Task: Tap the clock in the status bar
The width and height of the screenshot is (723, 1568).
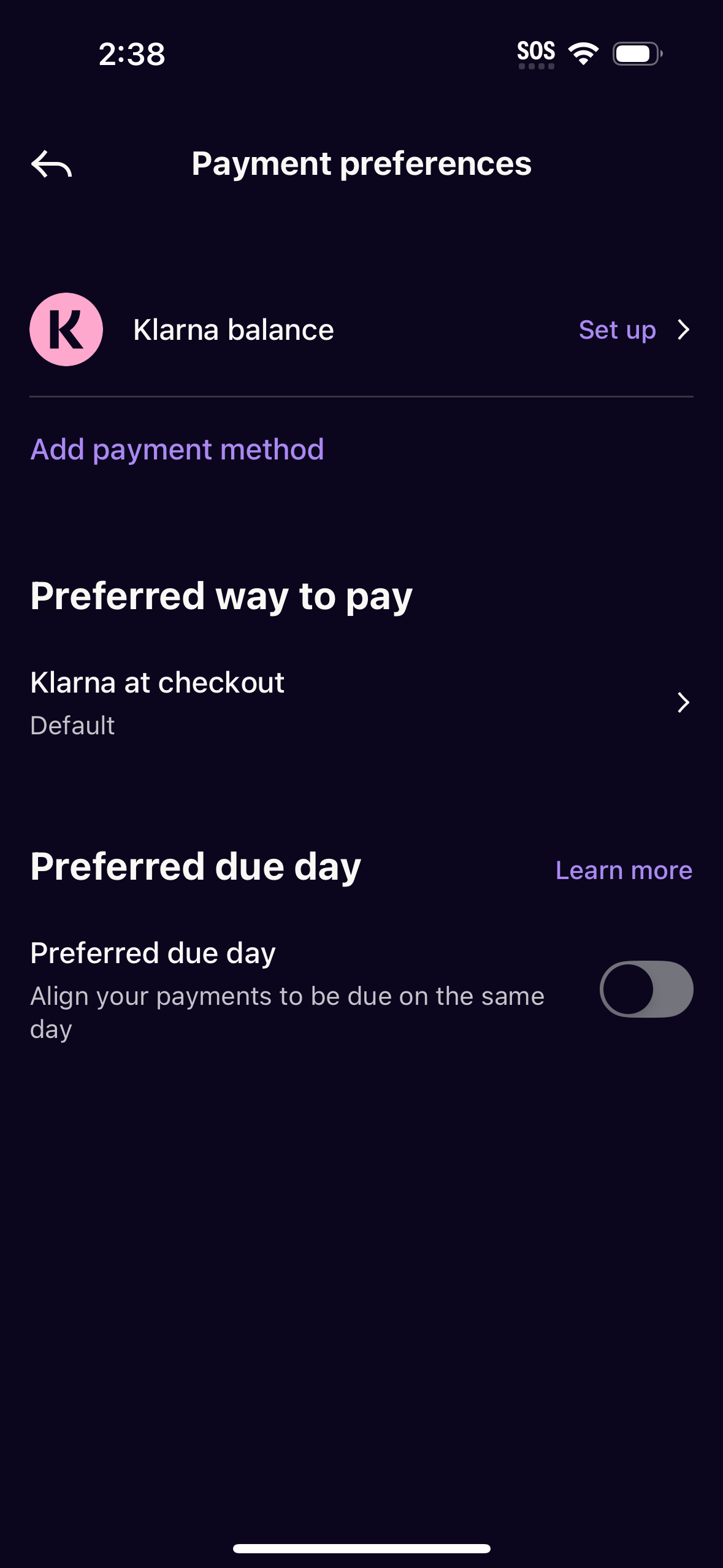Action: coord(131,54)
